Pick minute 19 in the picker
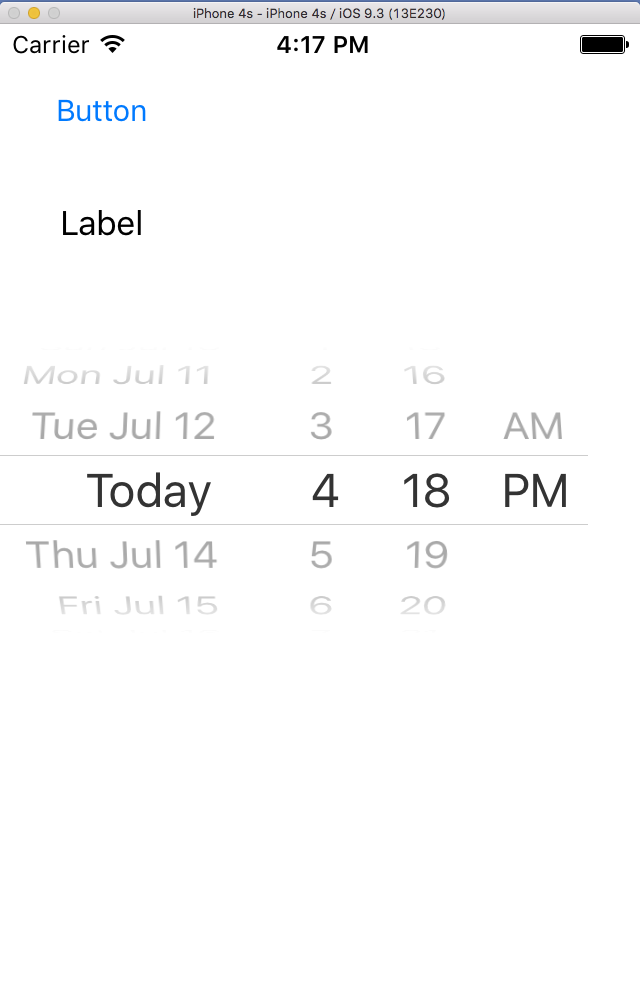 tap(426, 555)
